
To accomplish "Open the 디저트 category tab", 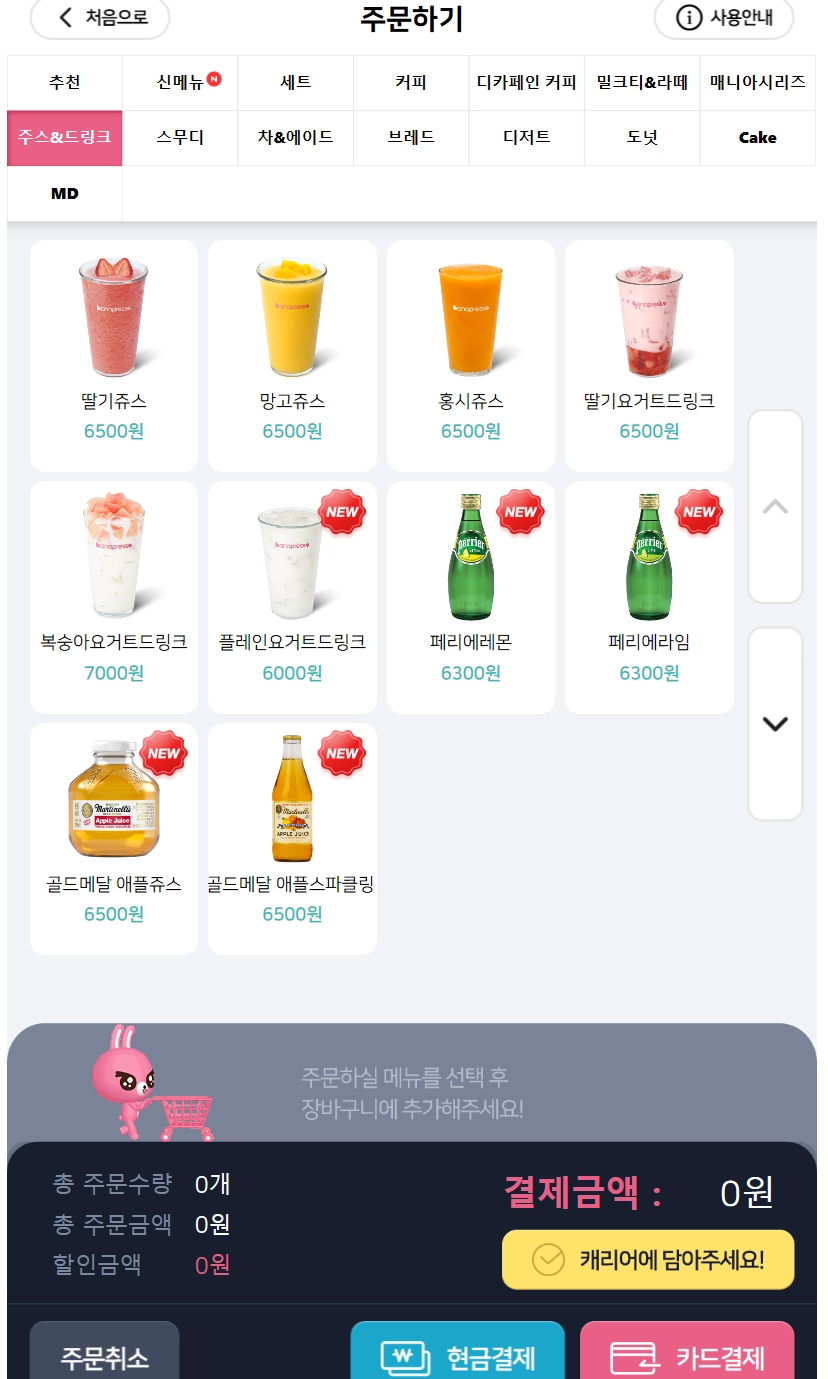I will click(527, 138).
